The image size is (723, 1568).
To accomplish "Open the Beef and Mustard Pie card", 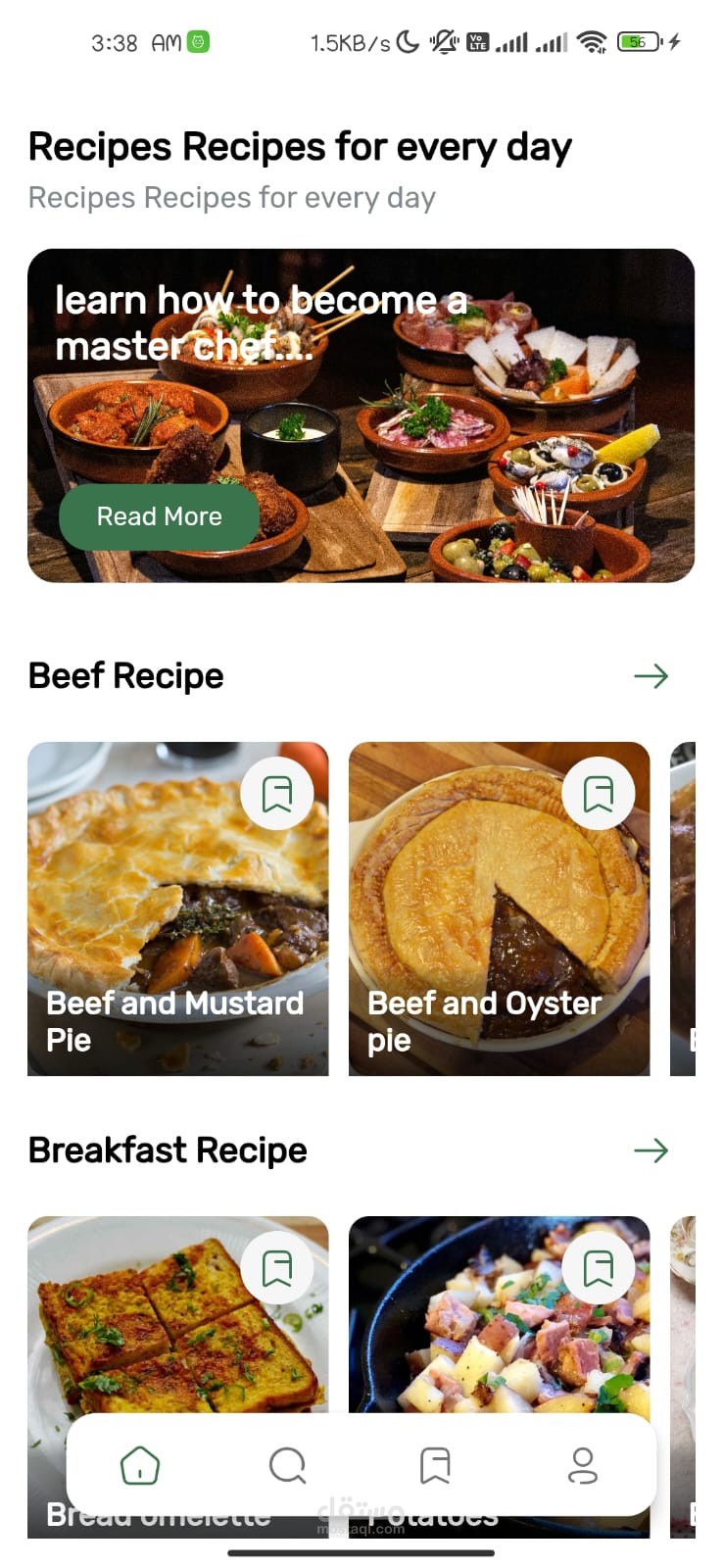I will (177, 931).
